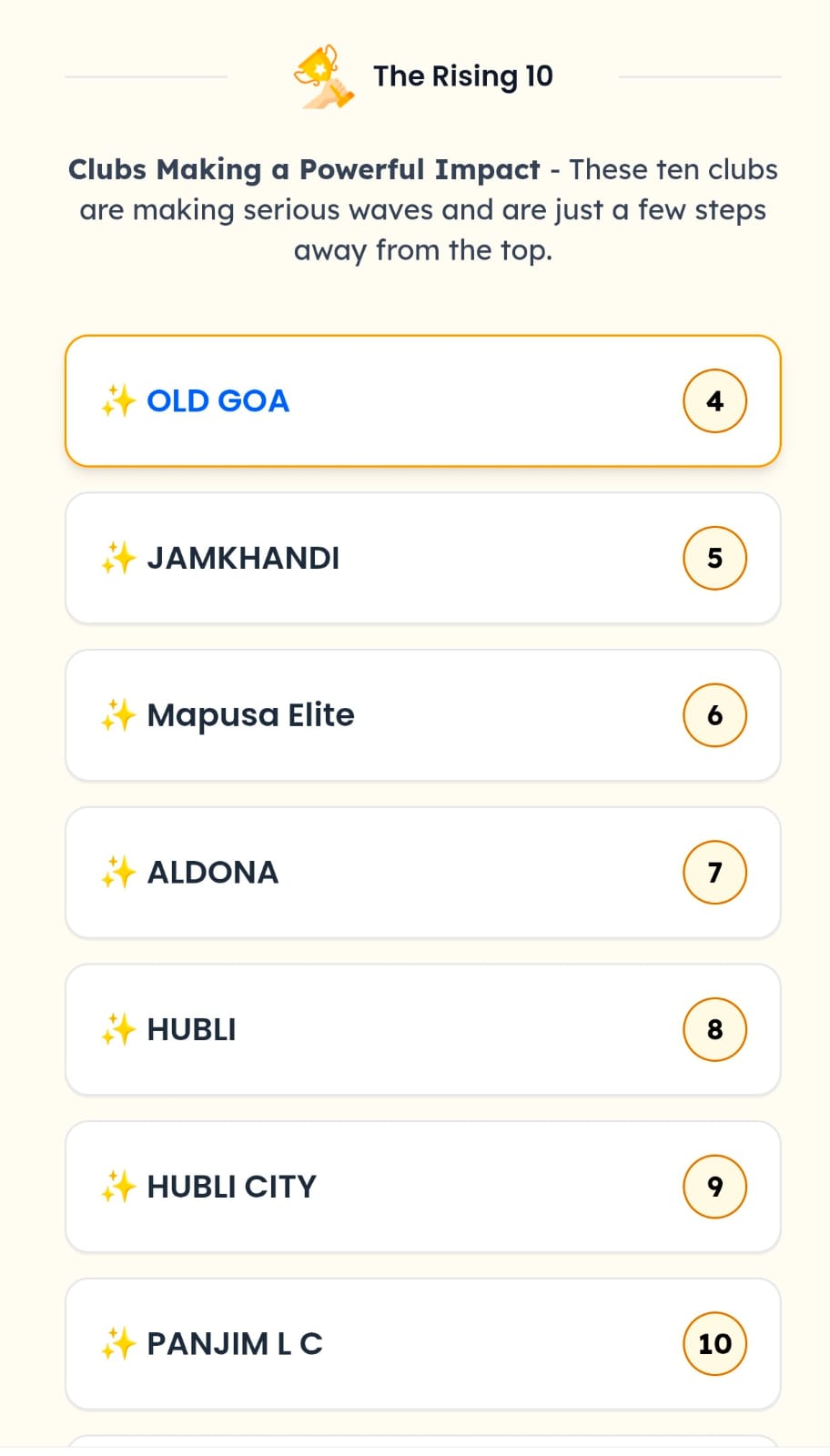Click the rank 7 badge on ALDONA
Viewport: 830px width, 1456px height.
tap(714, 872)
